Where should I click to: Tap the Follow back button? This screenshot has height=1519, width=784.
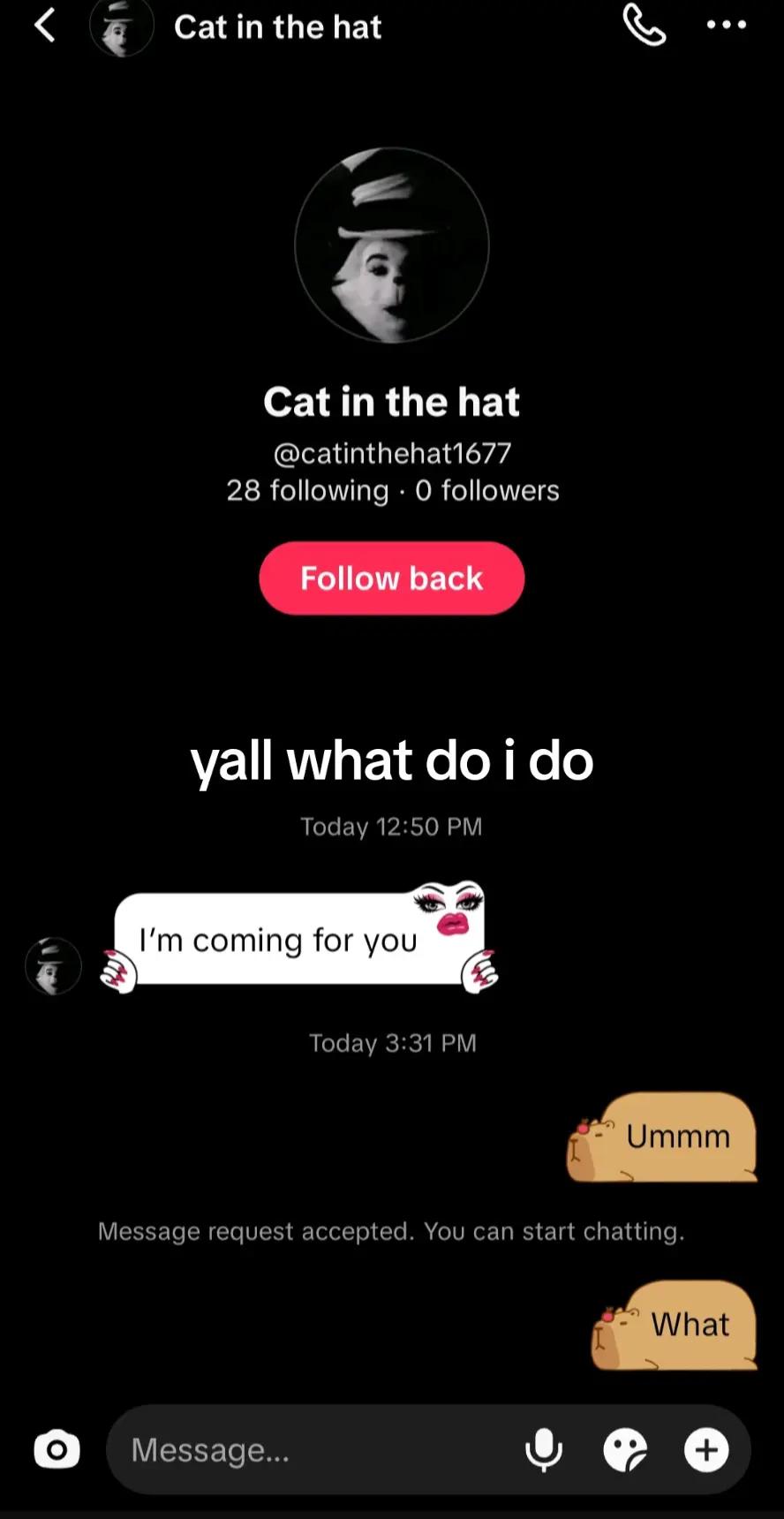pyautogui.click(x=392, y=578)
